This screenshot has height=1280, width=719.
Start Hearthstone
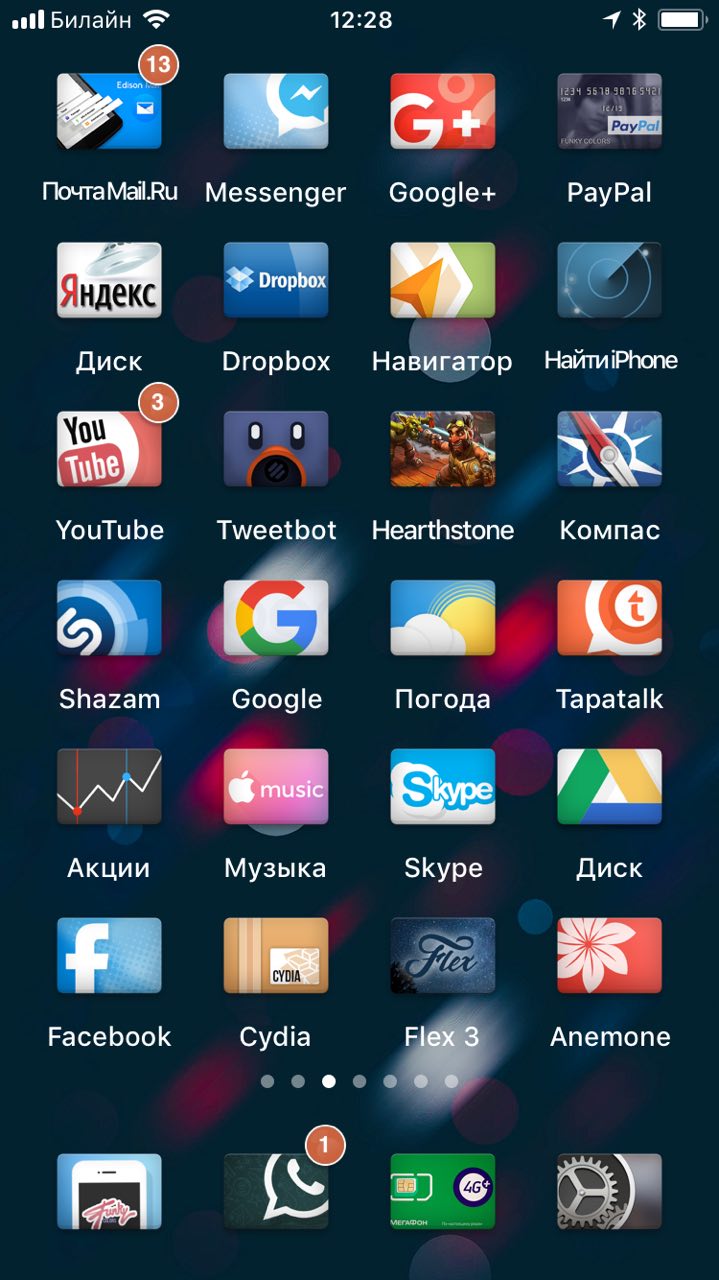point(442,449)
